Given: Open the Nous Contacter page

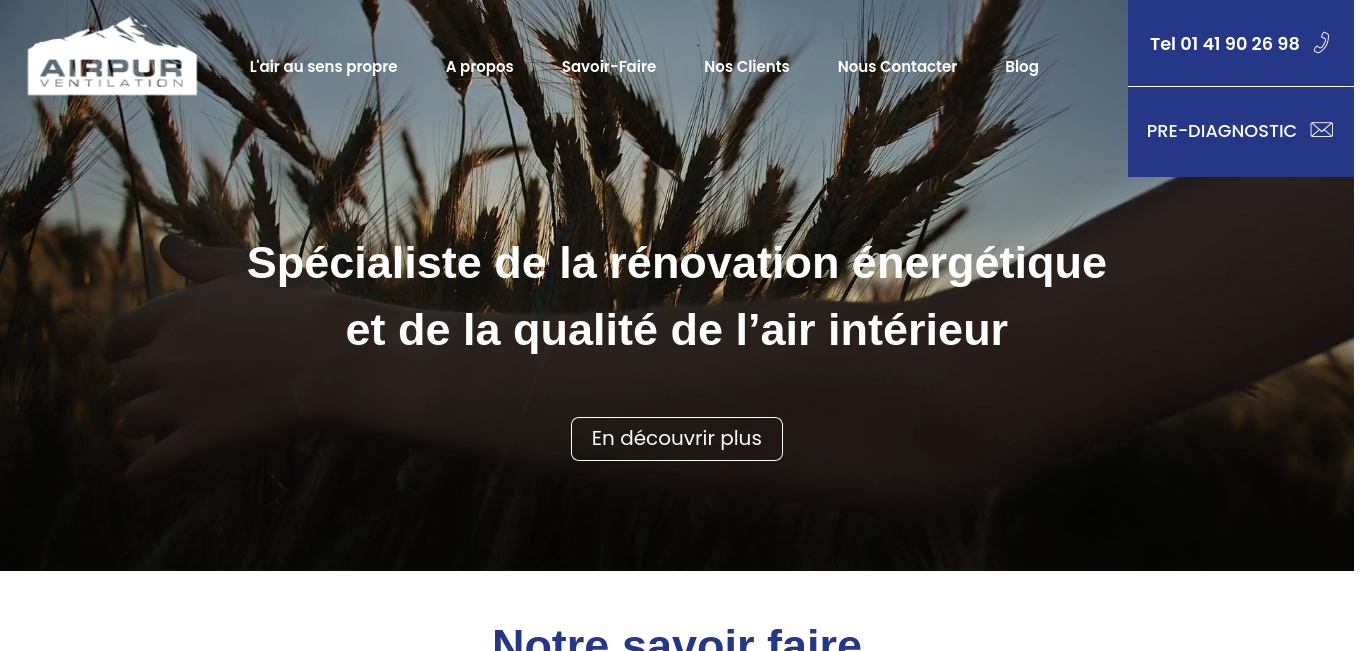Looking at the screenshot, I should [x=897, y=67].
